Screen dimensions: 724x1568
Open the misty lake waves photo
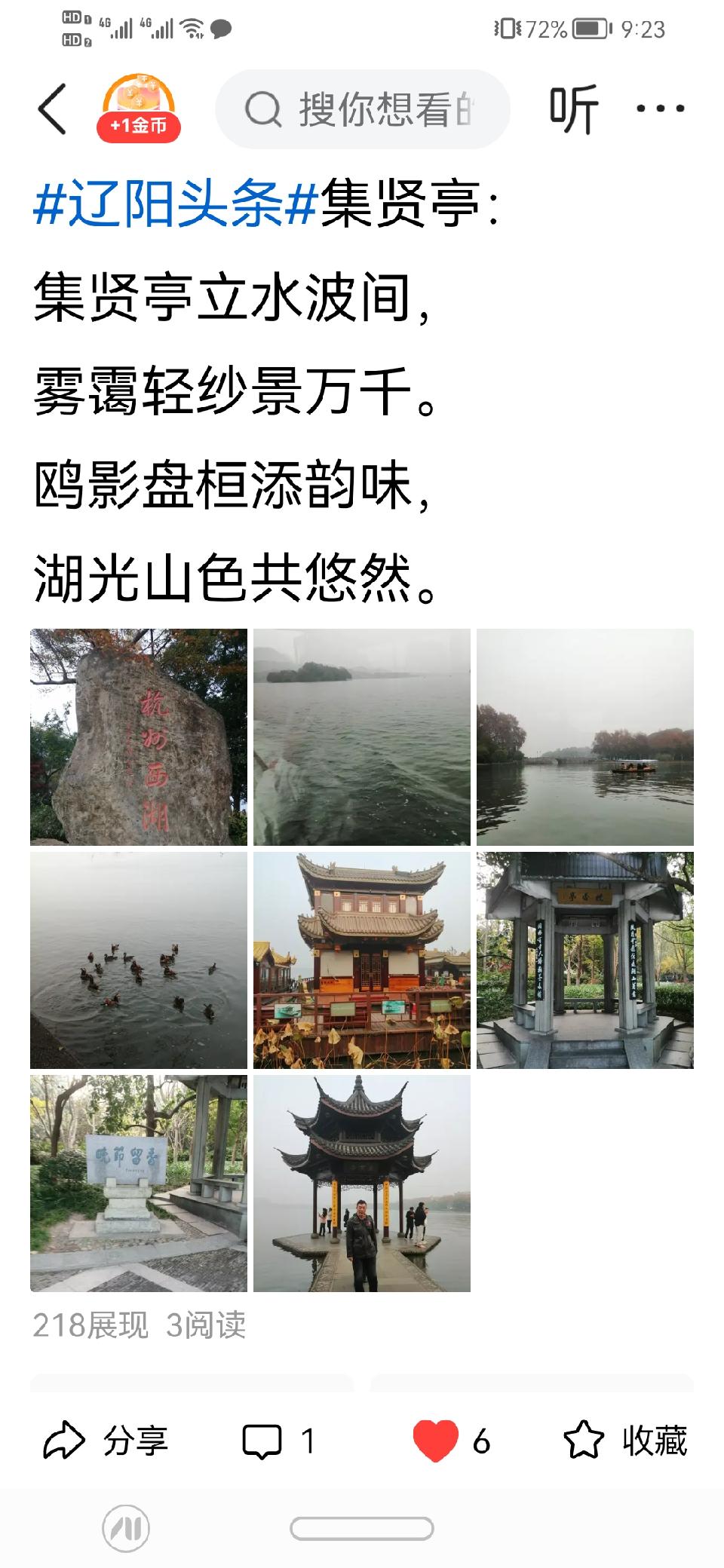coord(362,737)
